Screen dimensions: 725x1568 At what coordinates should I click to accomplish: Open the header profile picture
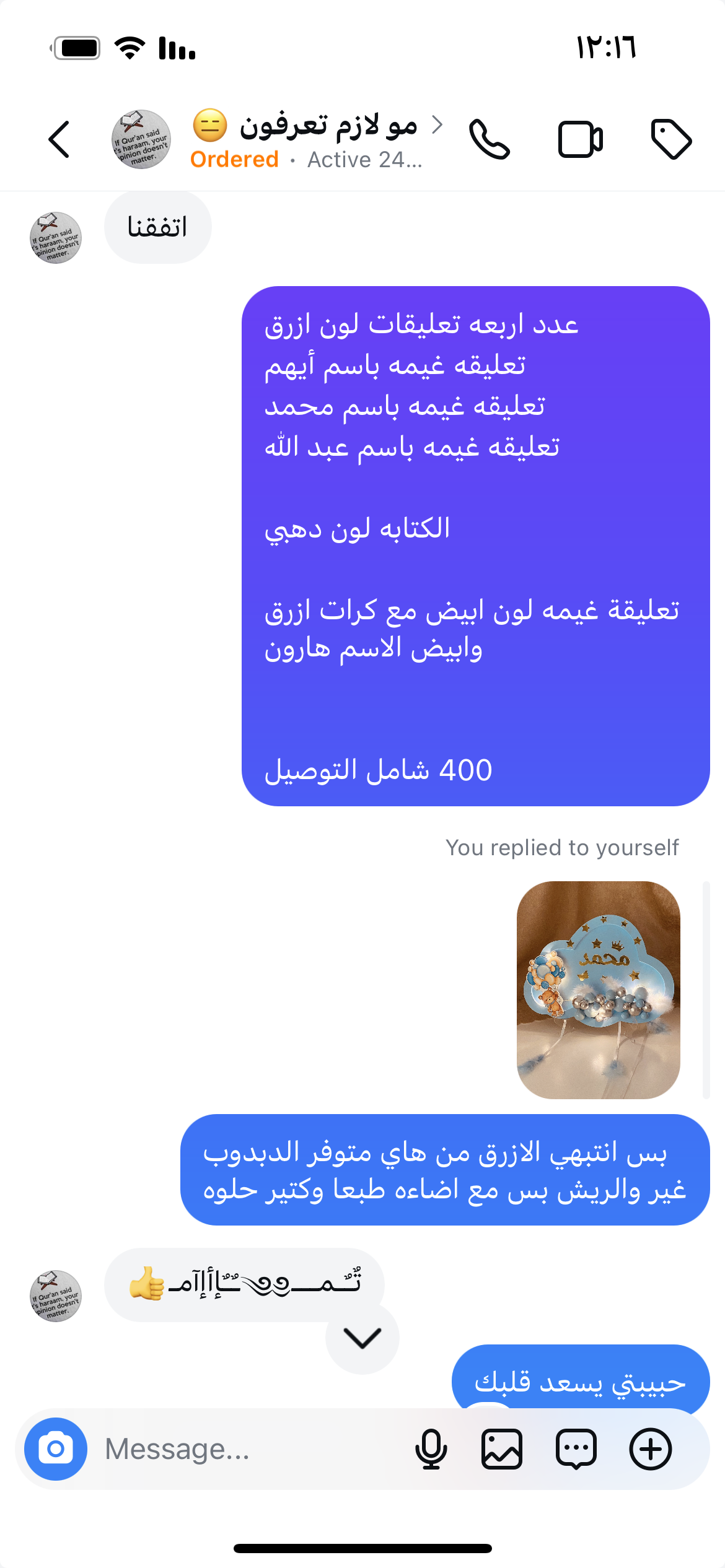tap(141, 140)
